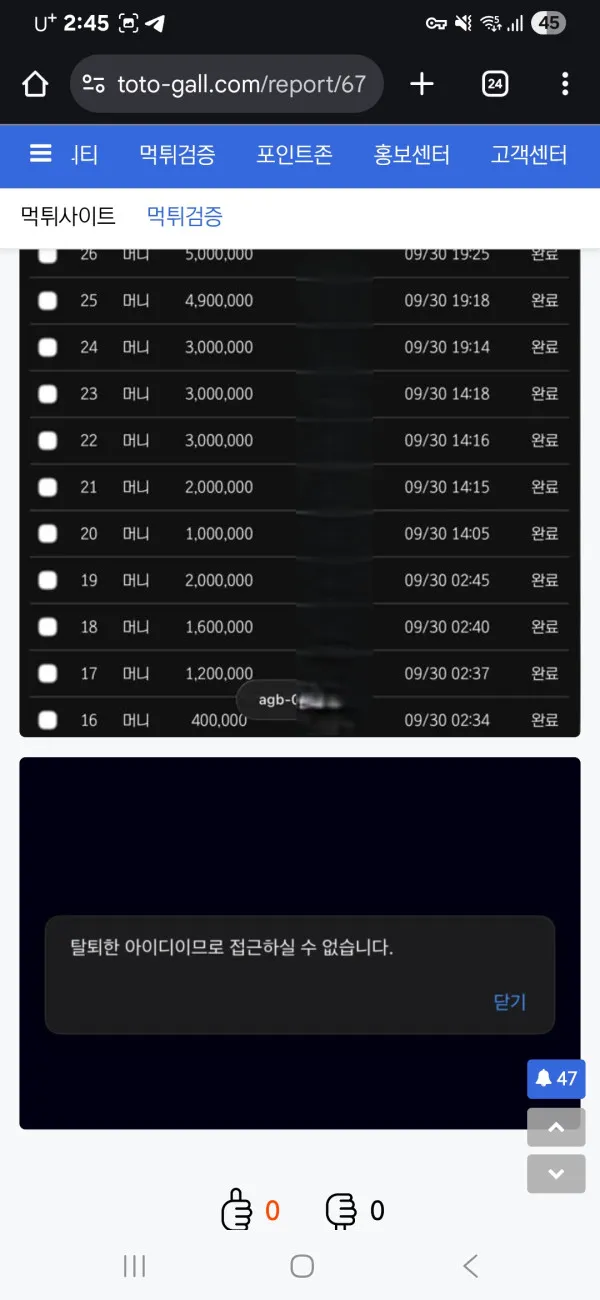Open a new browser tab with plus icon

[x=422, y=84]
